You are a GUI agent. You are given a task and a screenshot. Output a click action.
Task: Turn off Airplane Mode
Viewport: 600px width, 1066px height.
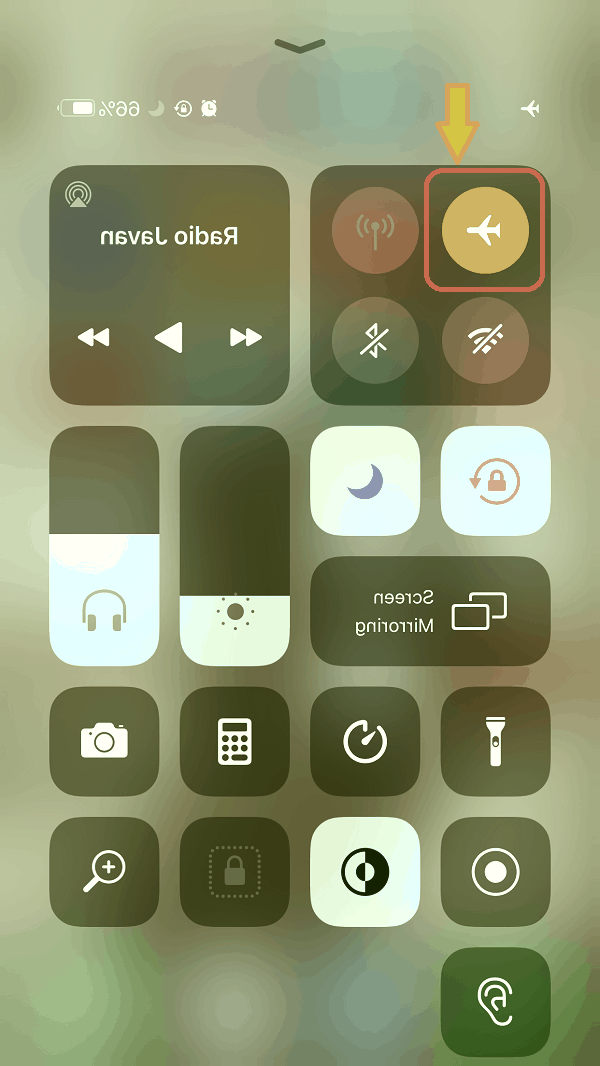[x=485, y=231]
